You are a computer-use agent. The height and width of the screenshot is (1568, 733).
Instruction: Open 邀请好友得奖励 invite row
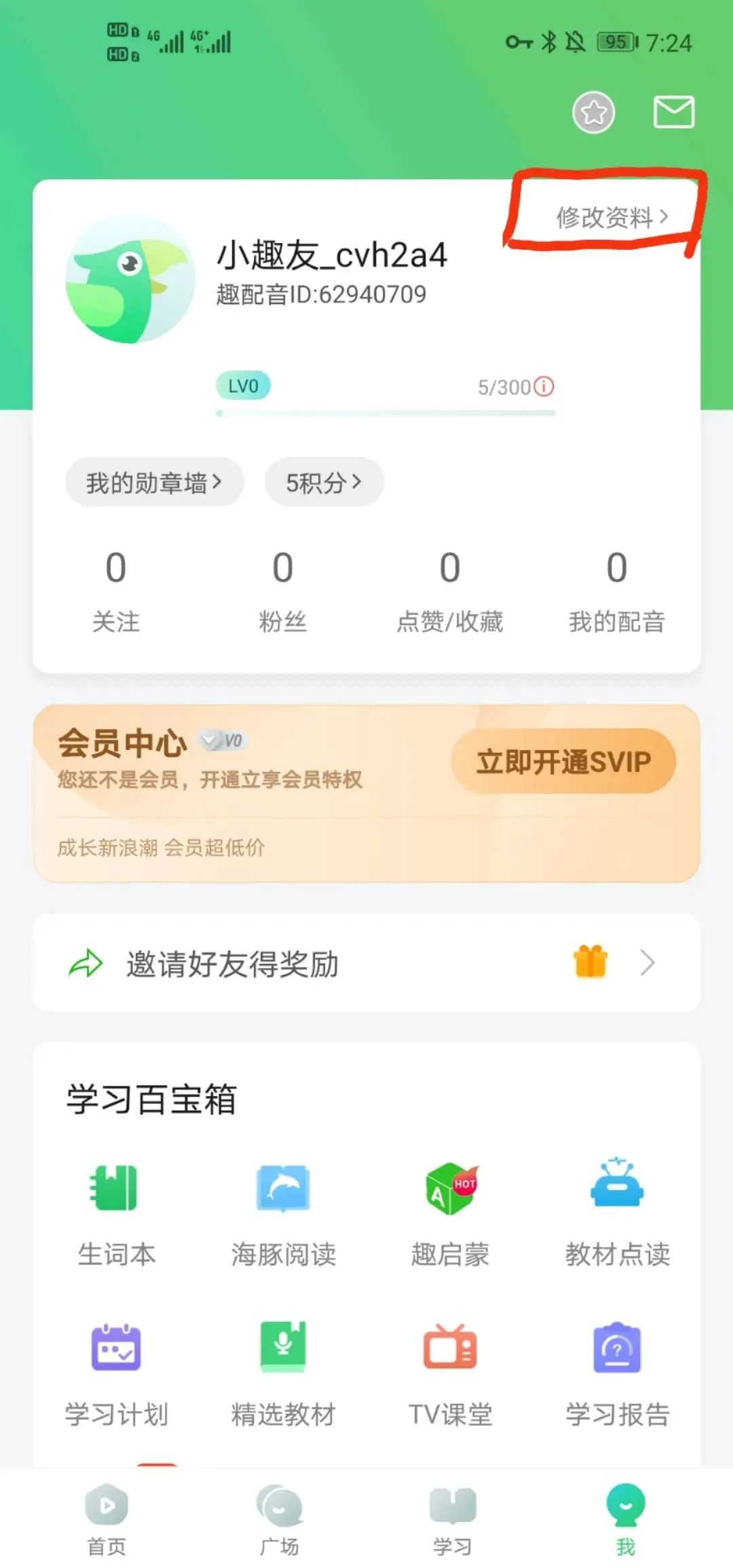pos(366,963)
